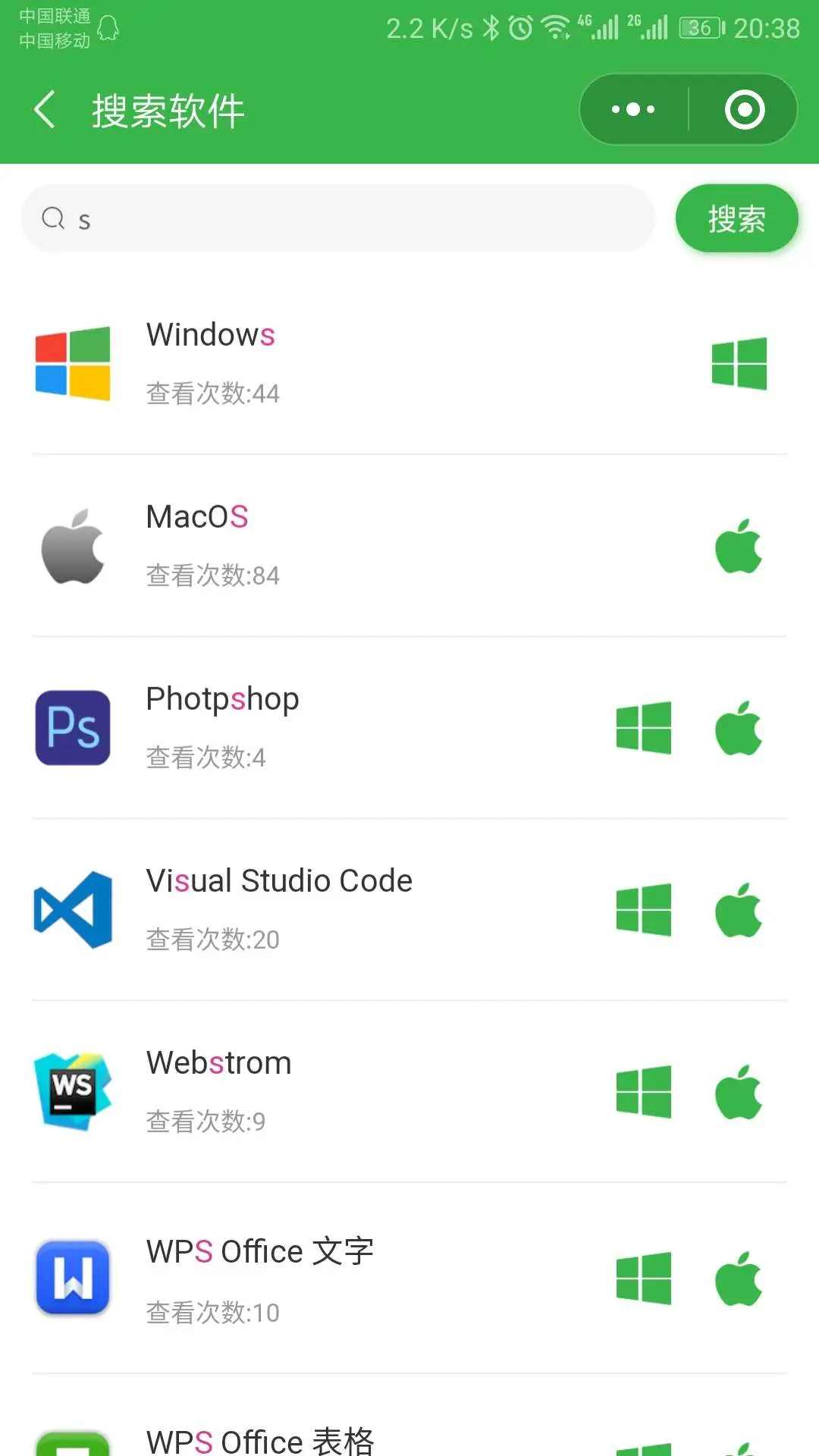This screenshot has width=819, height=1456.
Task: Select Windows version icon for Visual Studio Code
Action: point(644,910)
